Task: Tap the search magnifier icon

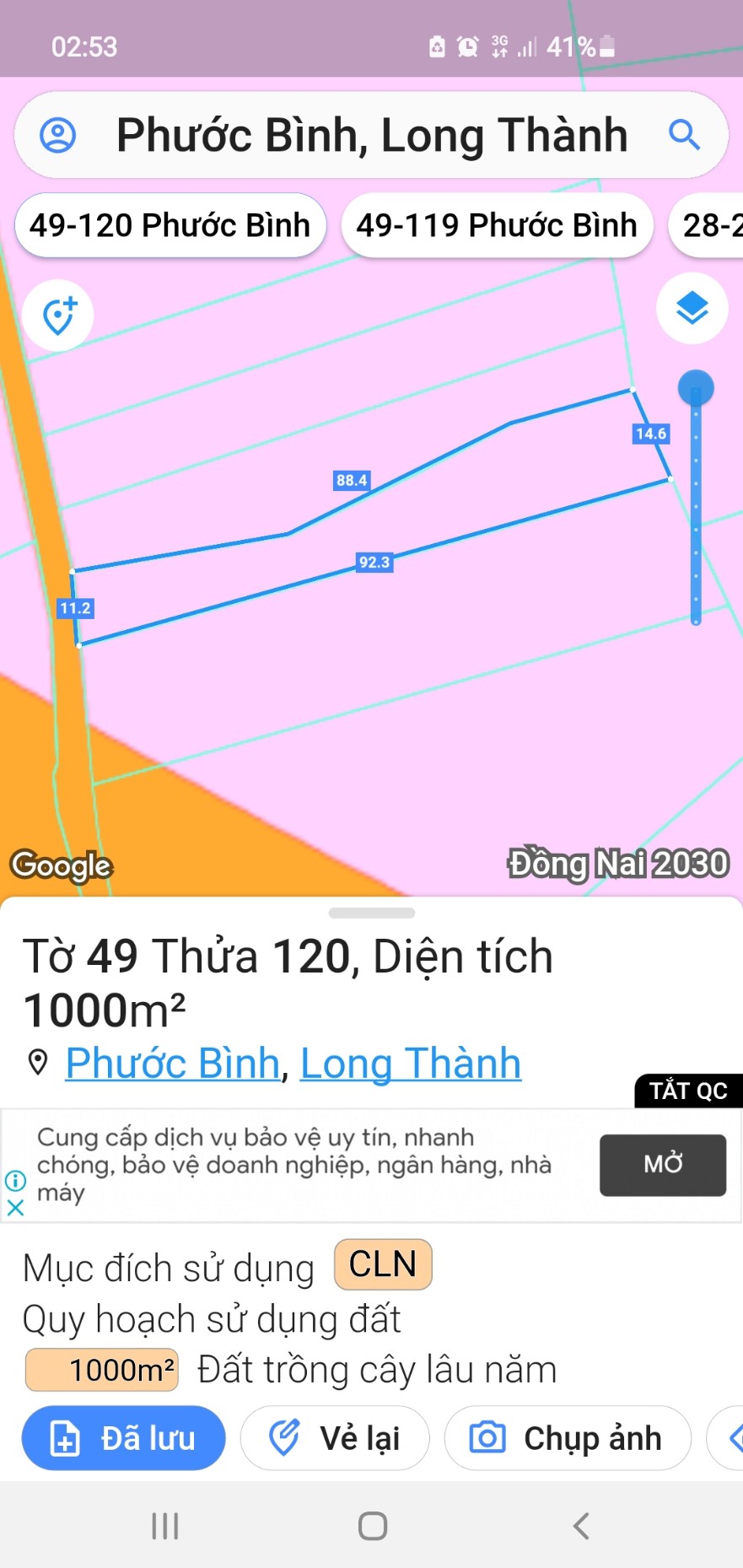Action: pyautogui.click(x=684, y=135)
